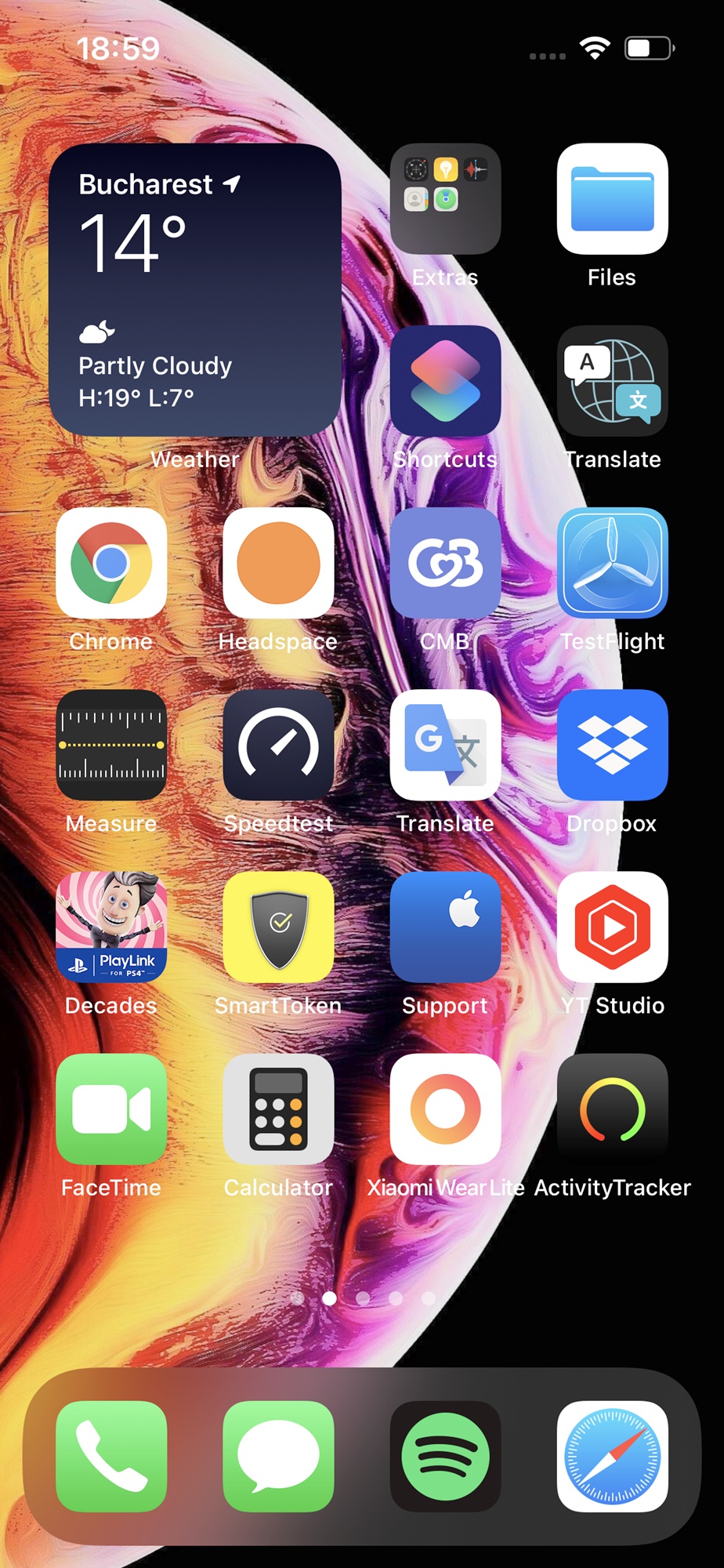This screenshot has width=724, height=1568.
Task: Open the Headspace app
Action: coord(278,563)
